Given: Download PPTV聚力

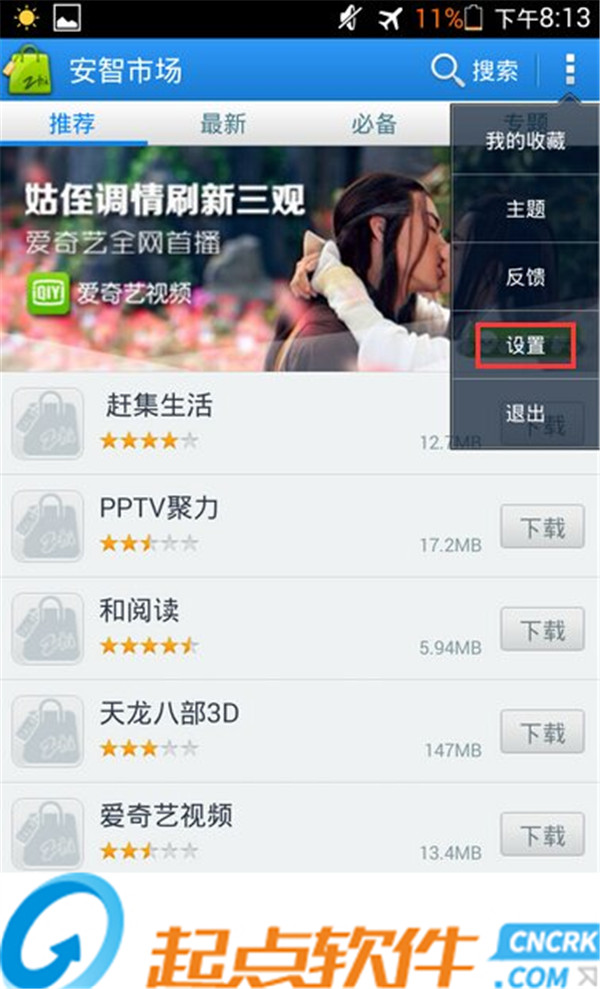Looking at the screenshot, I should pyautogui.click(x=542, y=528).
